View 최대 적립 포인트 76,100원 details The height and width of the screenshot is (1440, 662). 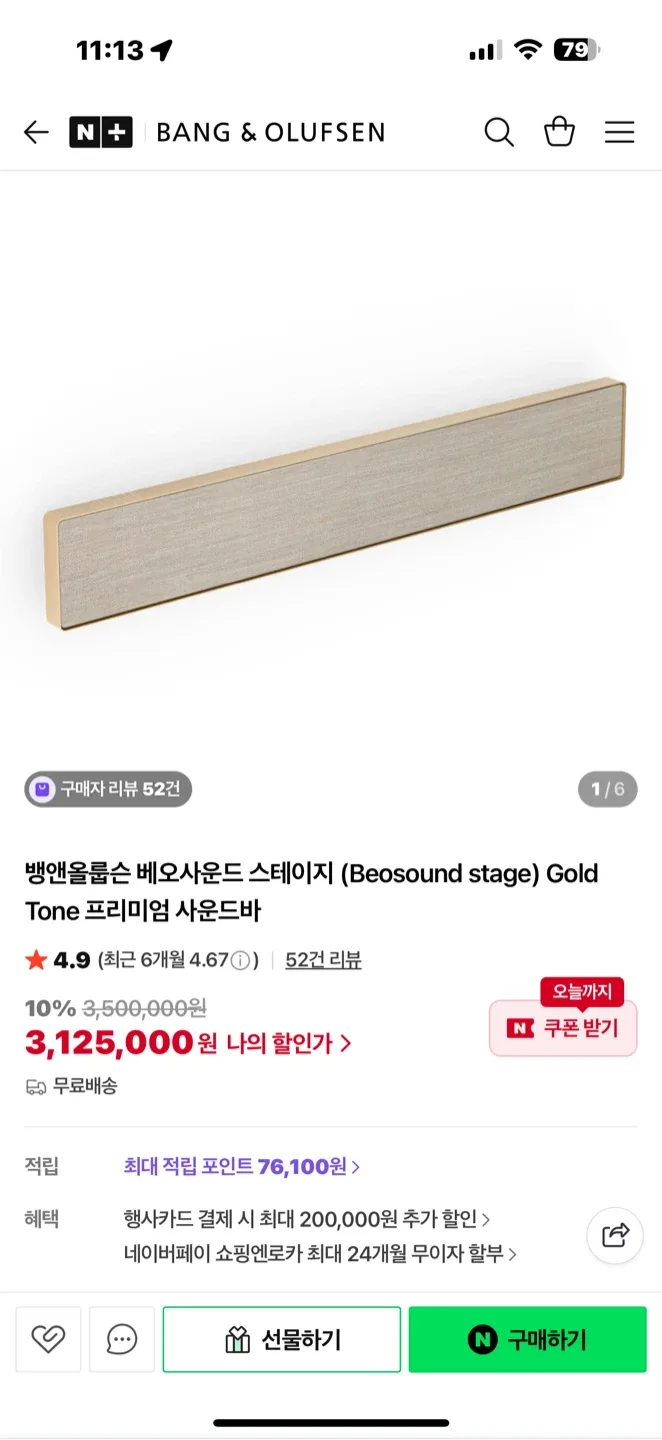[x=241, y=1166]
